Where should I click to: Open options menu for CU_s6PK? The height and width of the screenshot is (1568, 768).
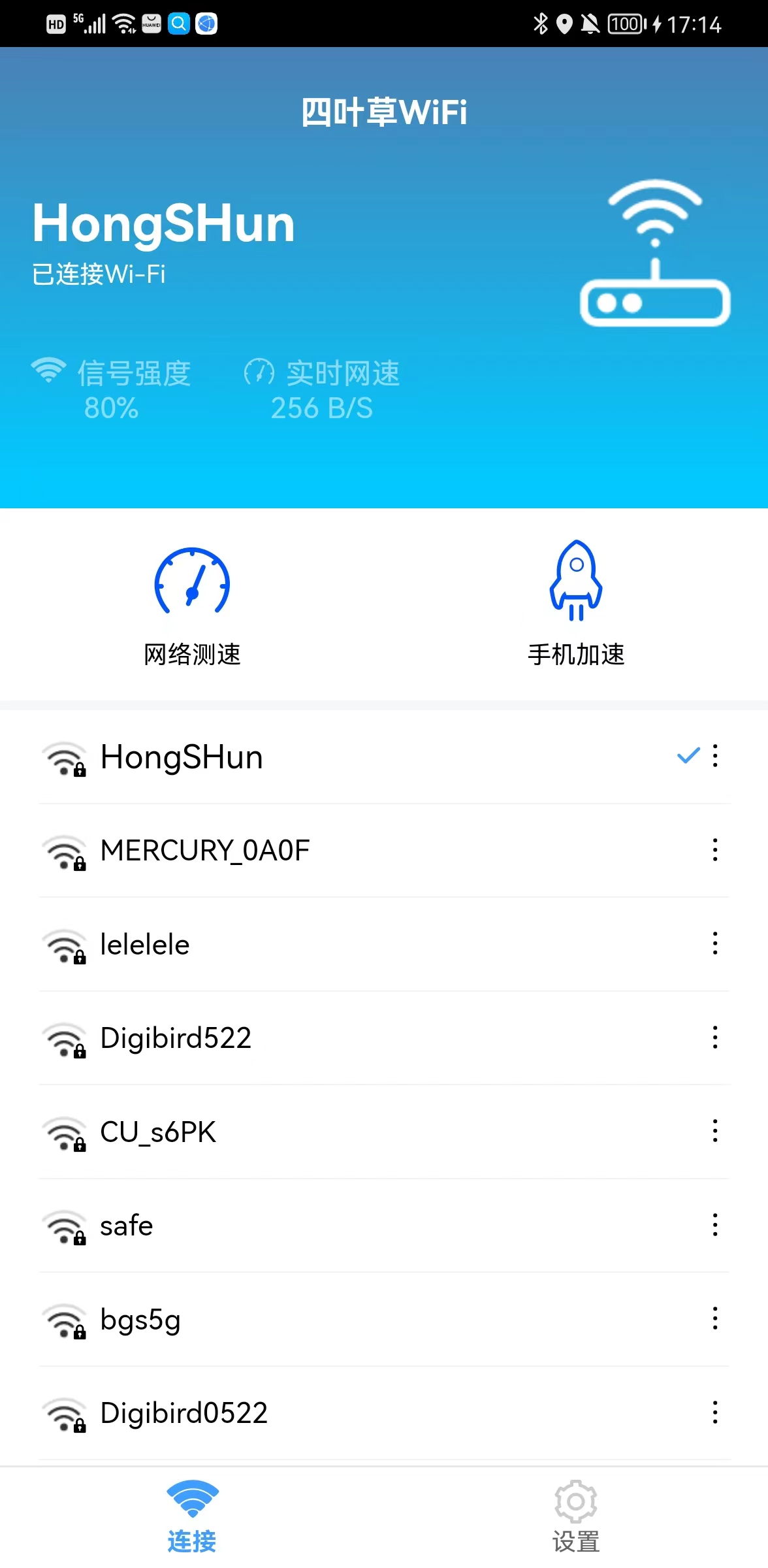pos(715,1133)
